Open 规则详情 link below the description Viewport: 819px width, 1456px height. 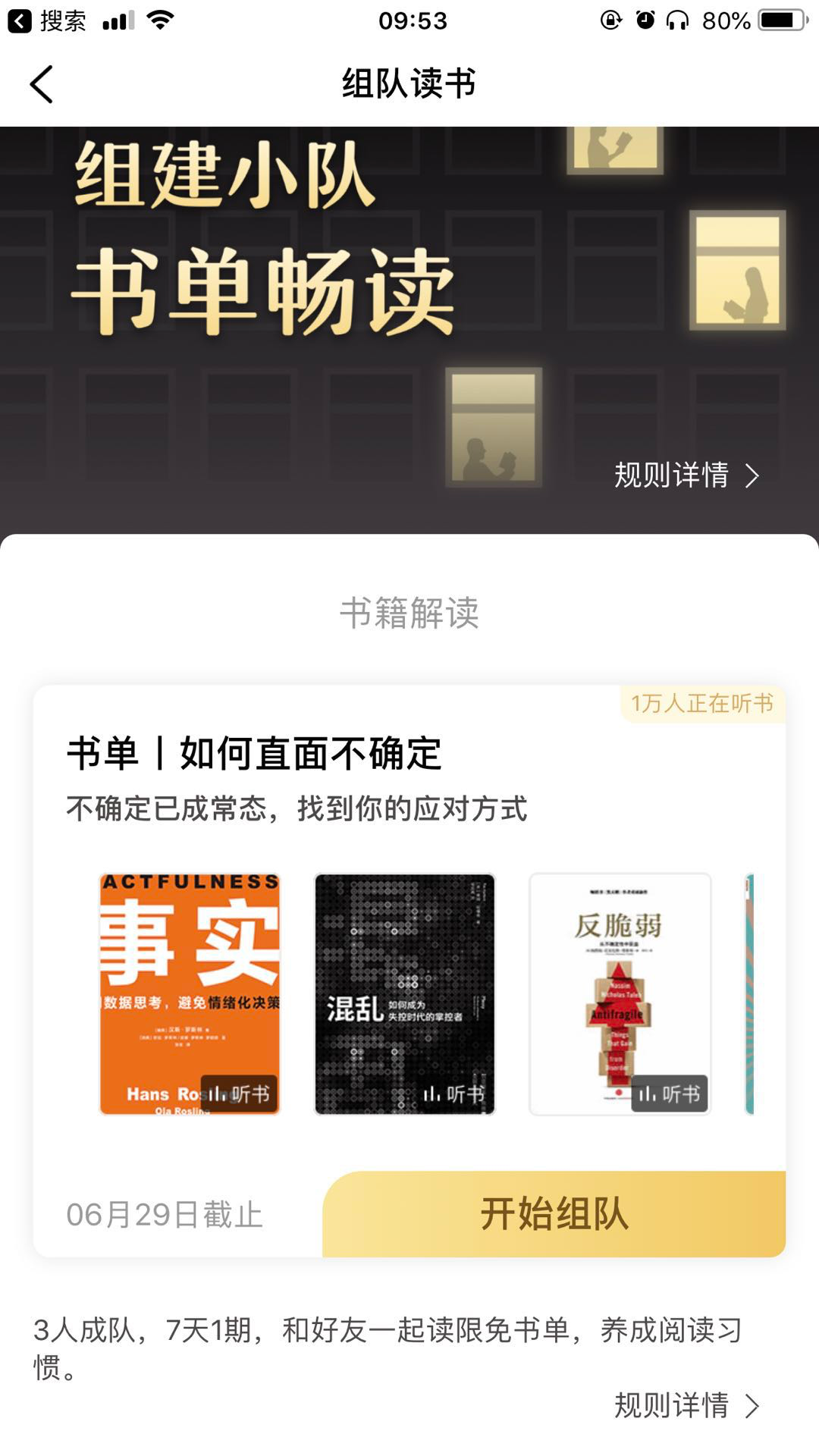point(685,1405)
